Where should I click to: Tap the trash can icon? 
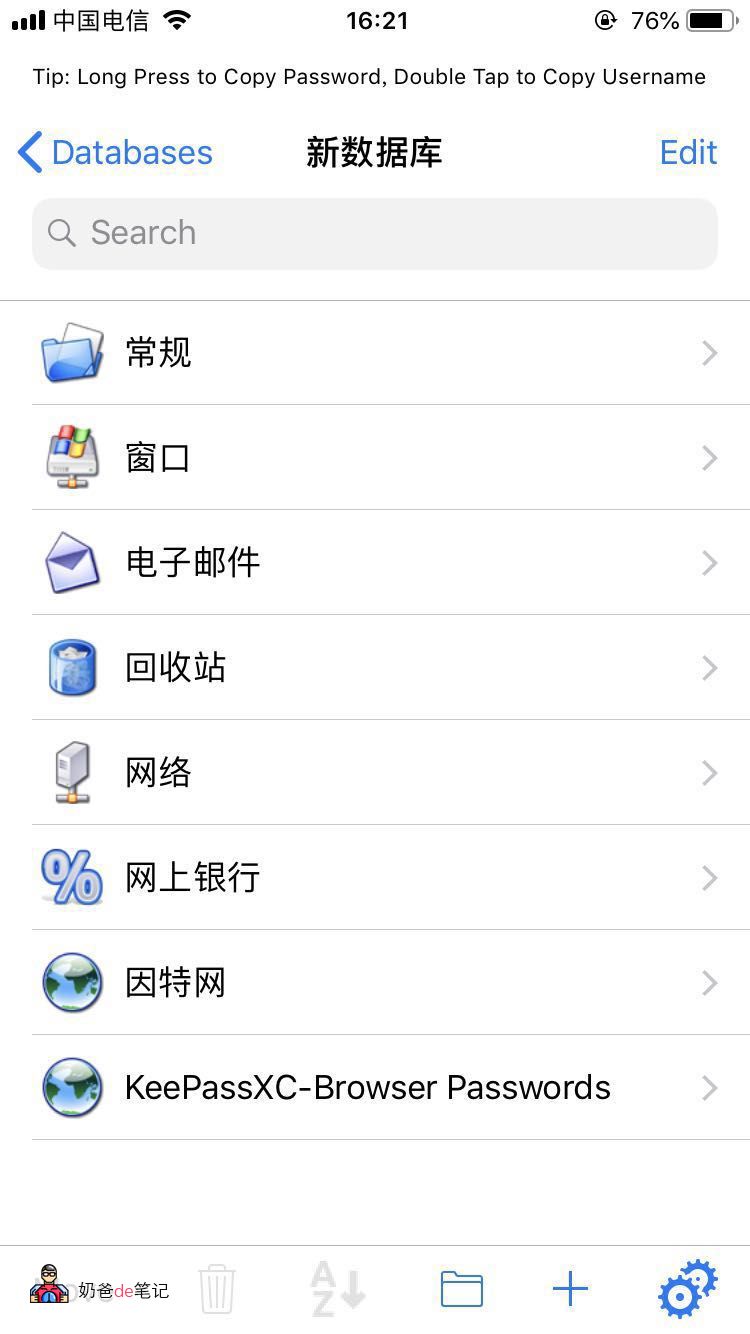(x=216, y=1289)
